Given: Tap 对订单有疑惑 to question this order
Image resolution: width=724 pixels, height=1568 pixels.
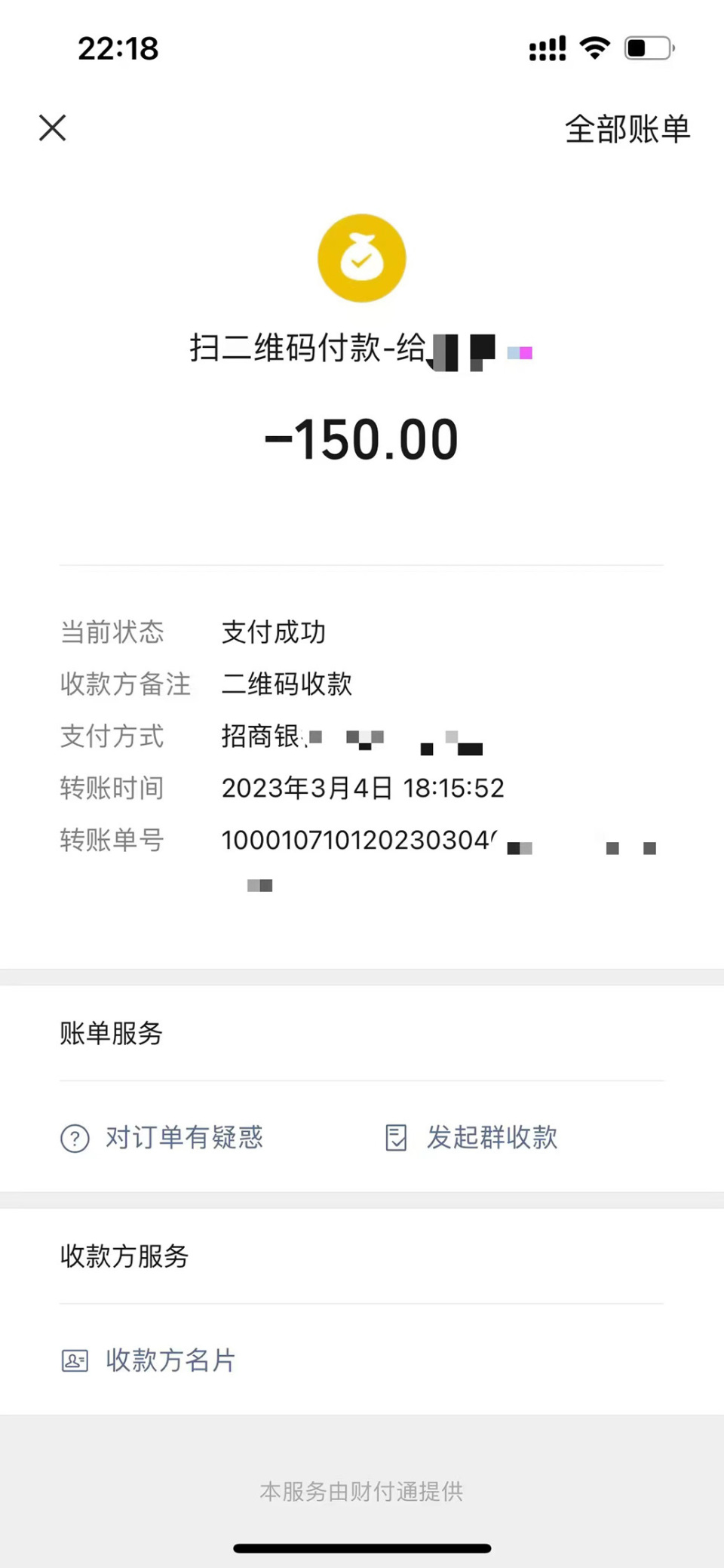Looking at the screenshot, I should [x=183, y=1138].
